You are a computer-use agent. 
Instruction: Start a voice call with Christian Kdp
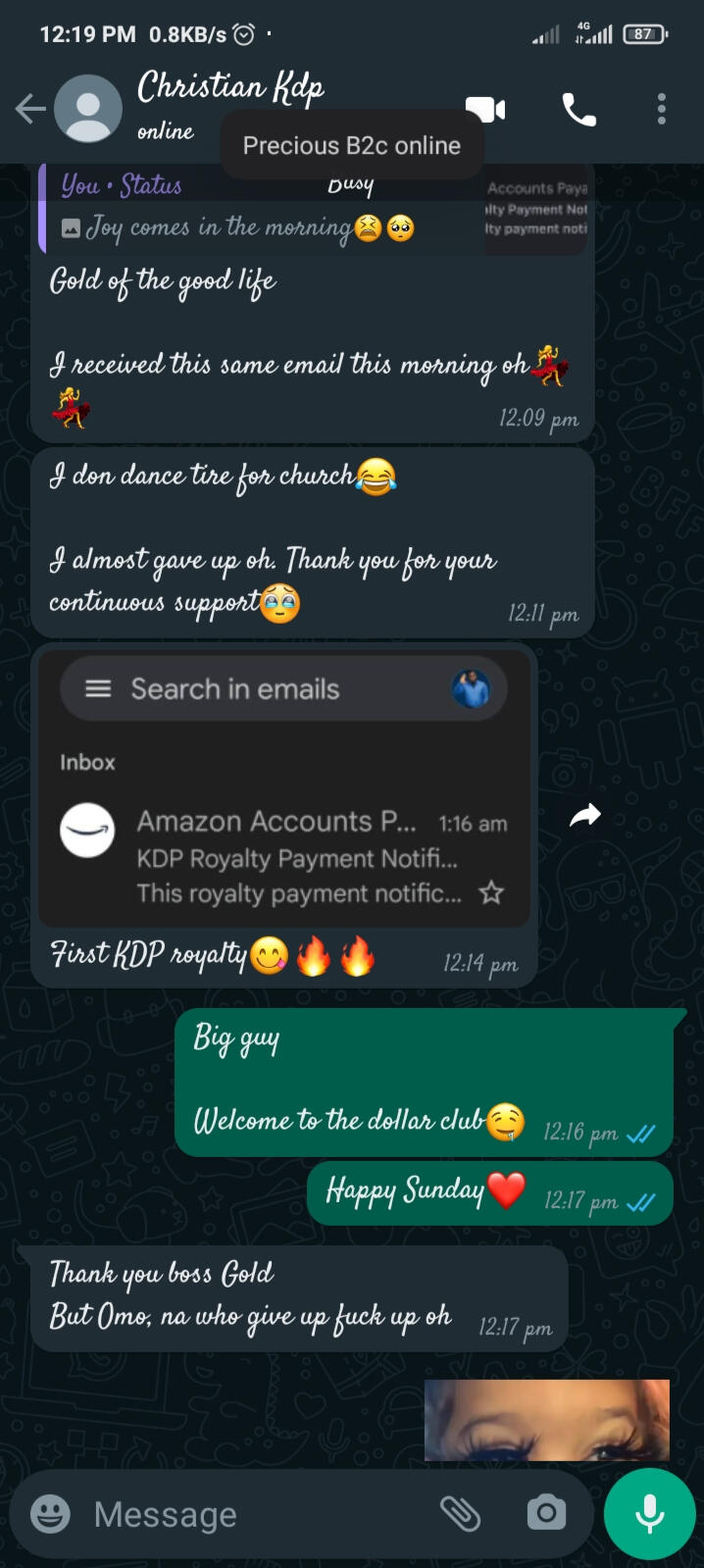578,109
